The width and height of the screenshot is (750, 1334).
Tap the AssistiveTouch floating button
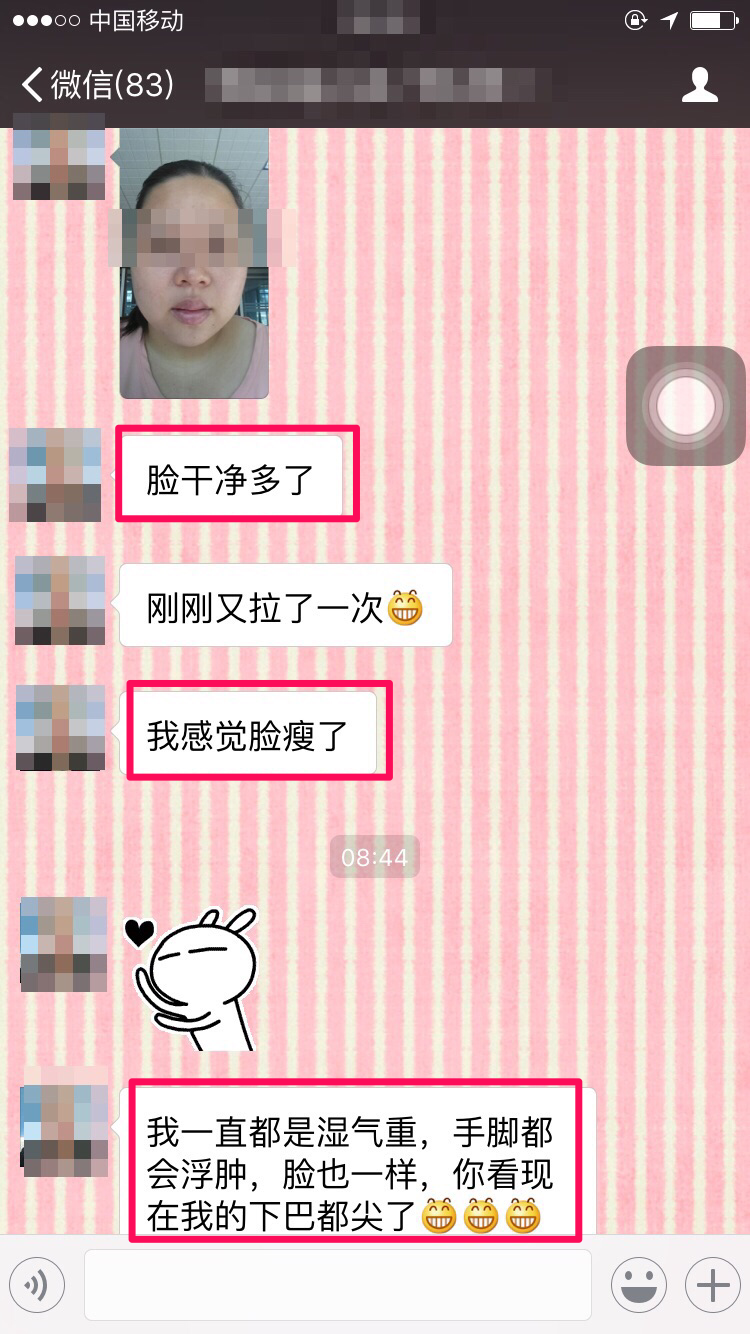(x=686, y=406)
